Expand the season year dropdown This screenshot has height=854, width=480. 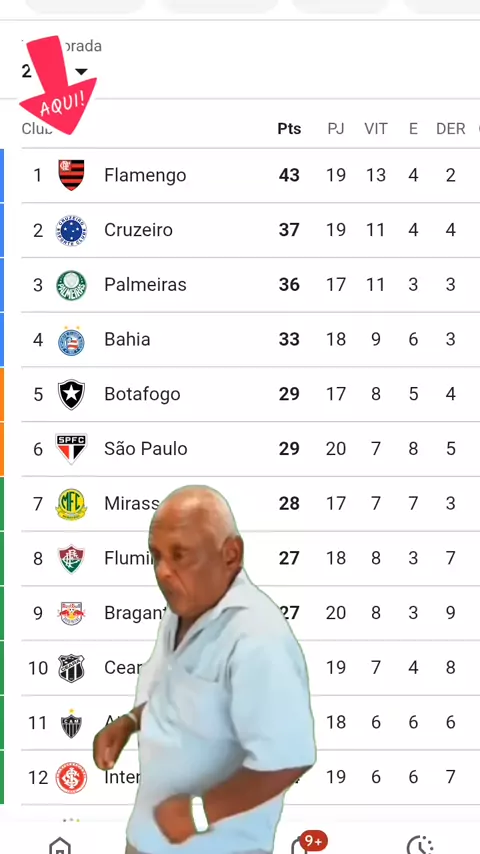click(54, 71)
